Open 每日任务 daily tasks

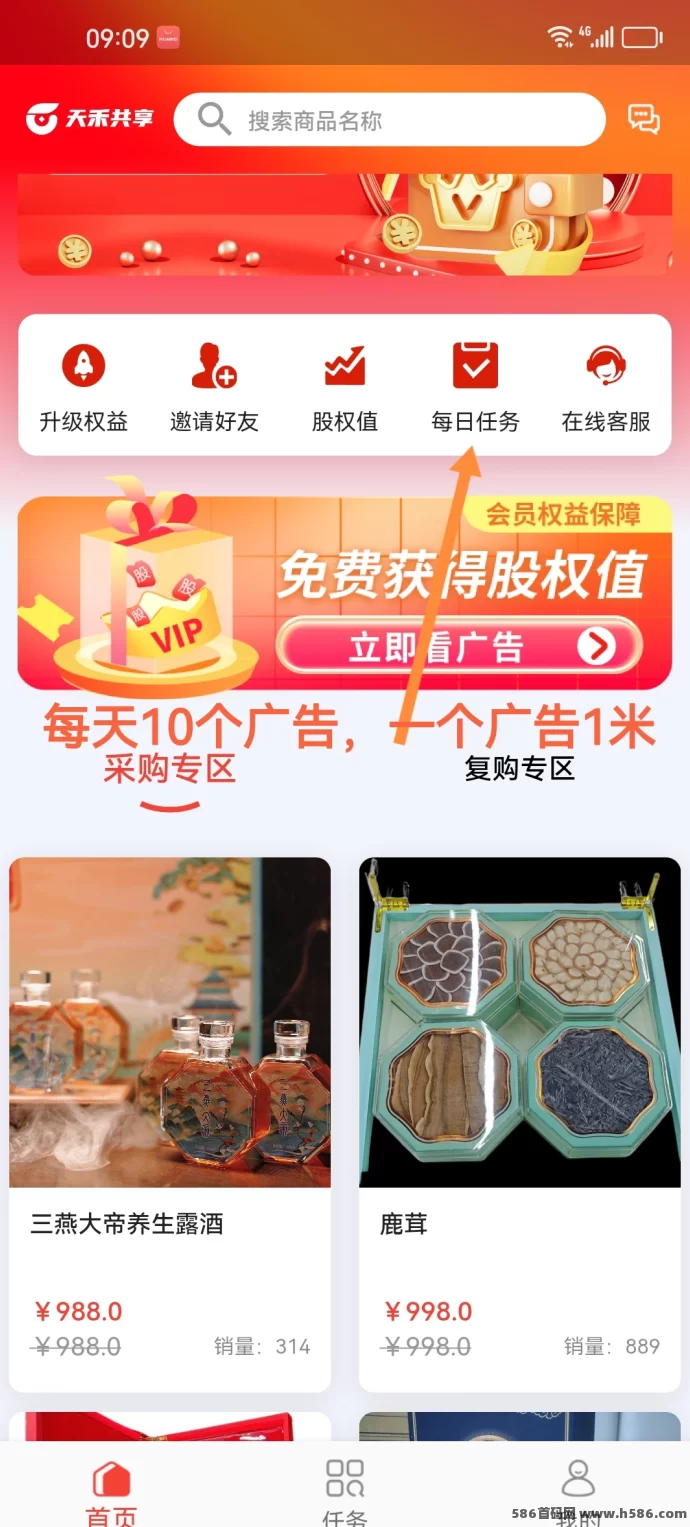pos(475,386)
